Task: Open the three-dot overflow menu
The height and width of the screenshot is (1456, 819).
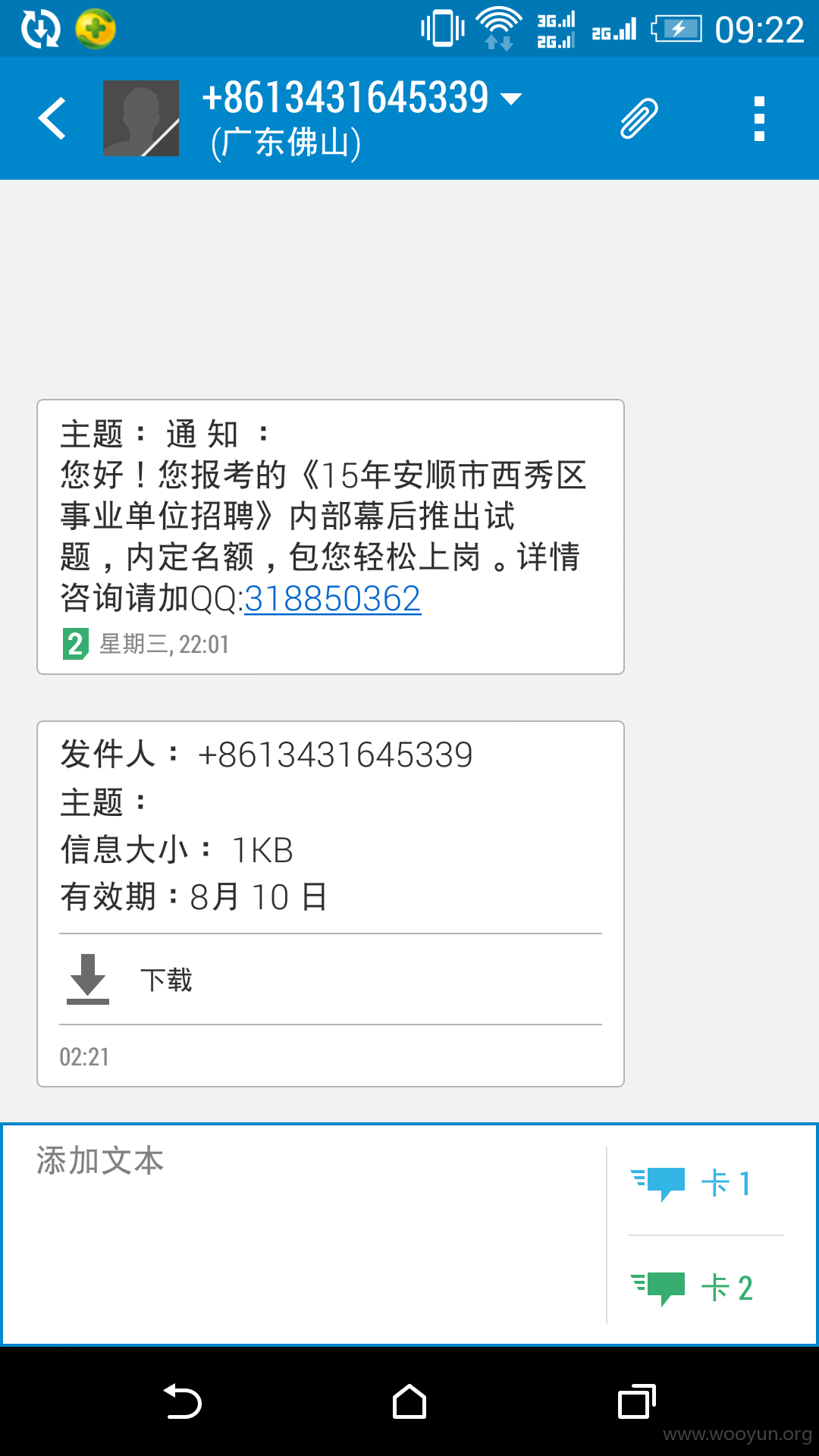Action: [x=759, y=118]
